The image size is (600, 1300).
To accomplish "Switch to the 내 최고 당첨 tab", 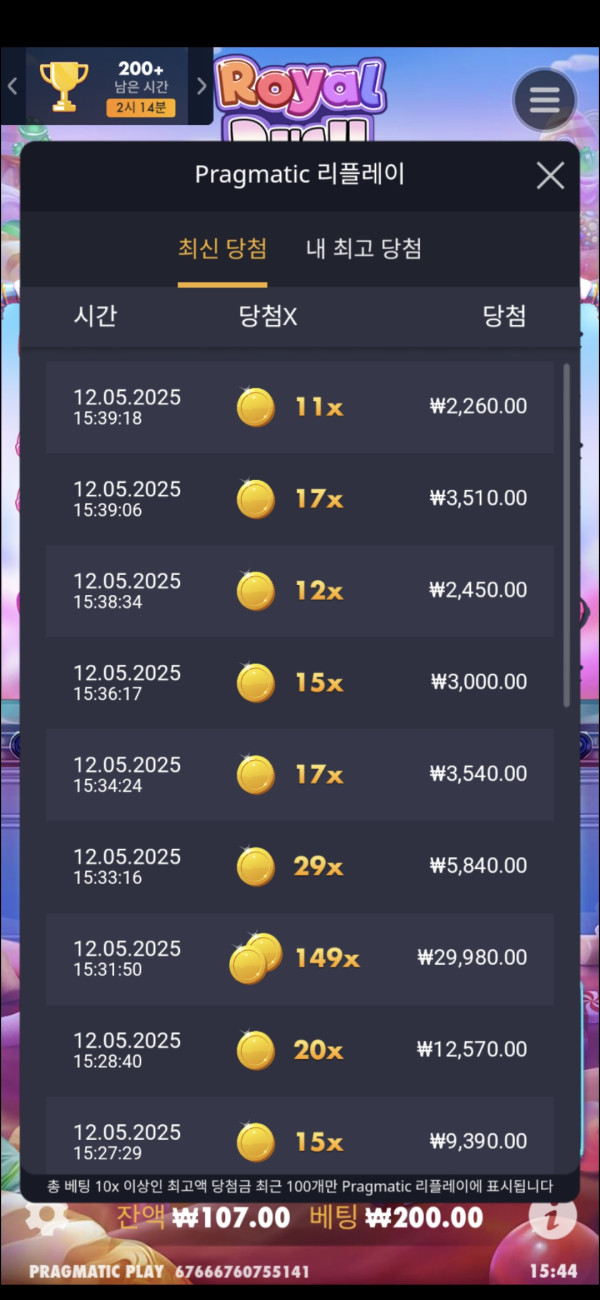I will [363, 249].
